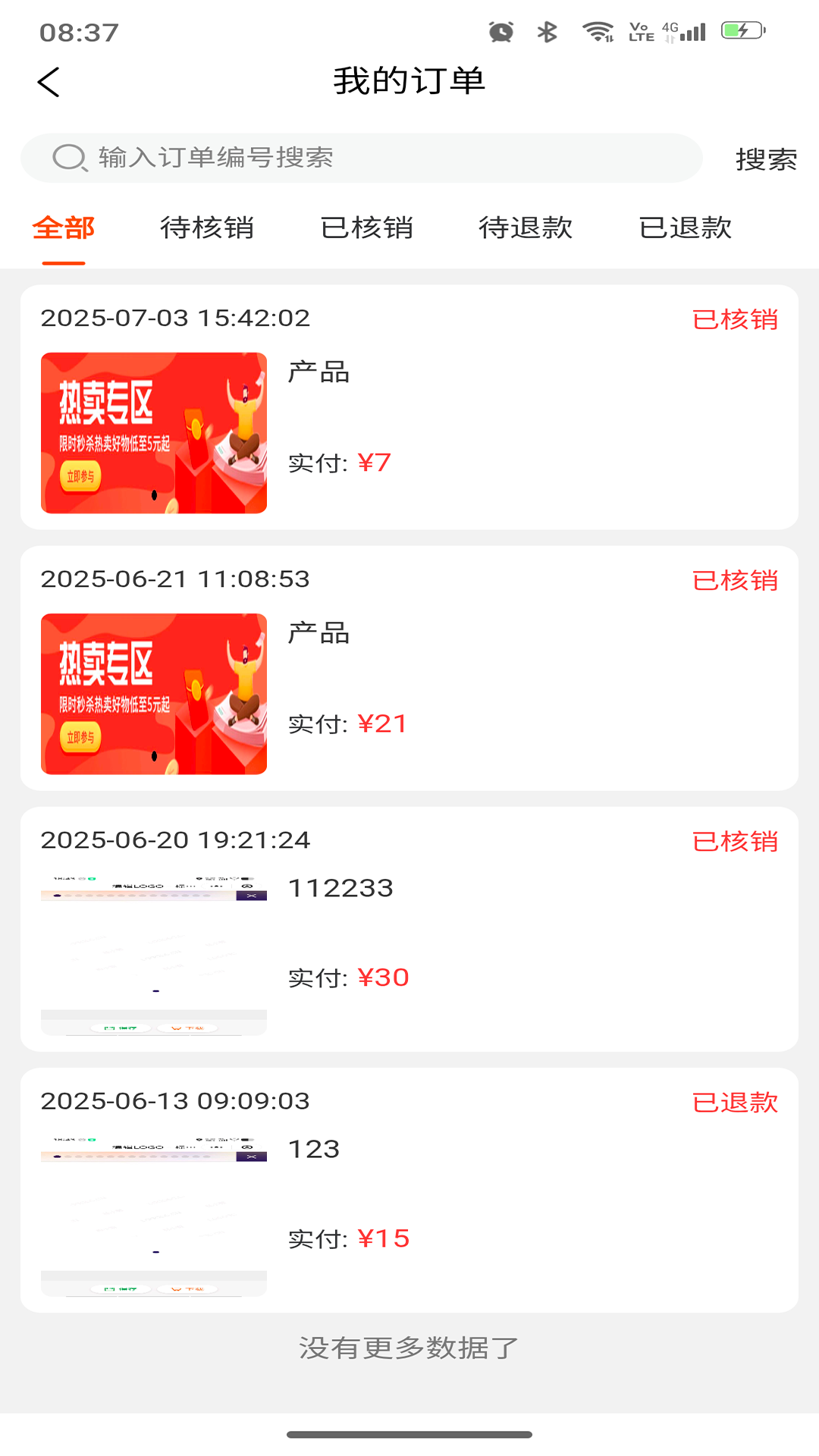Open the alarm clock status icon

pyautogui.click(x=500, y=31)
